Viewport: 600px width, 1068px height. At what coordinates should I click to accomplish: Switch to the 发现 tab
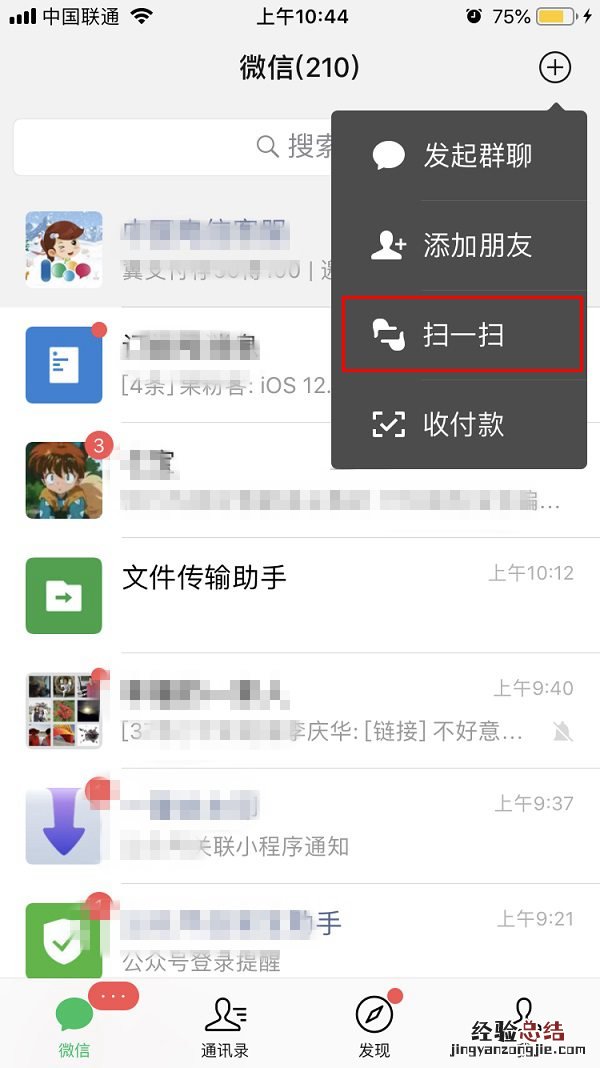tap(374, 1028)
